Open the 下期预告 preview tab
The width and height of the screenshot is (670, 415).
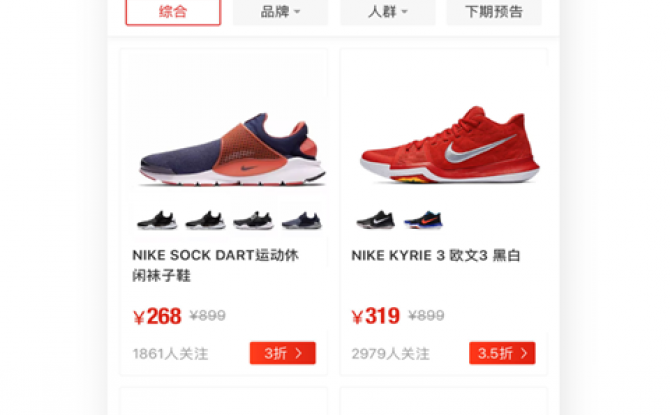point(494,12)
